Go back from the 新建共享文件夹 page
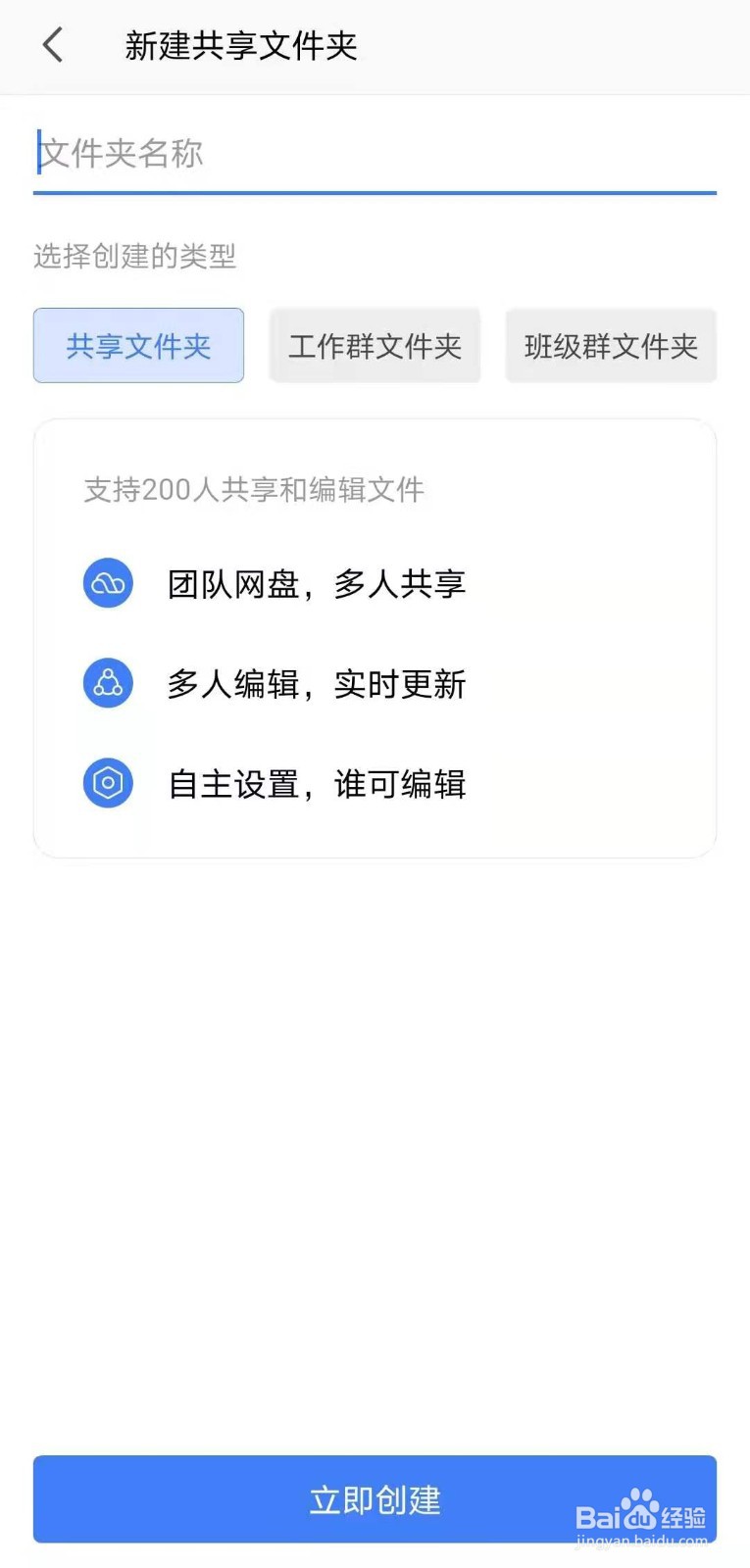 53,45
